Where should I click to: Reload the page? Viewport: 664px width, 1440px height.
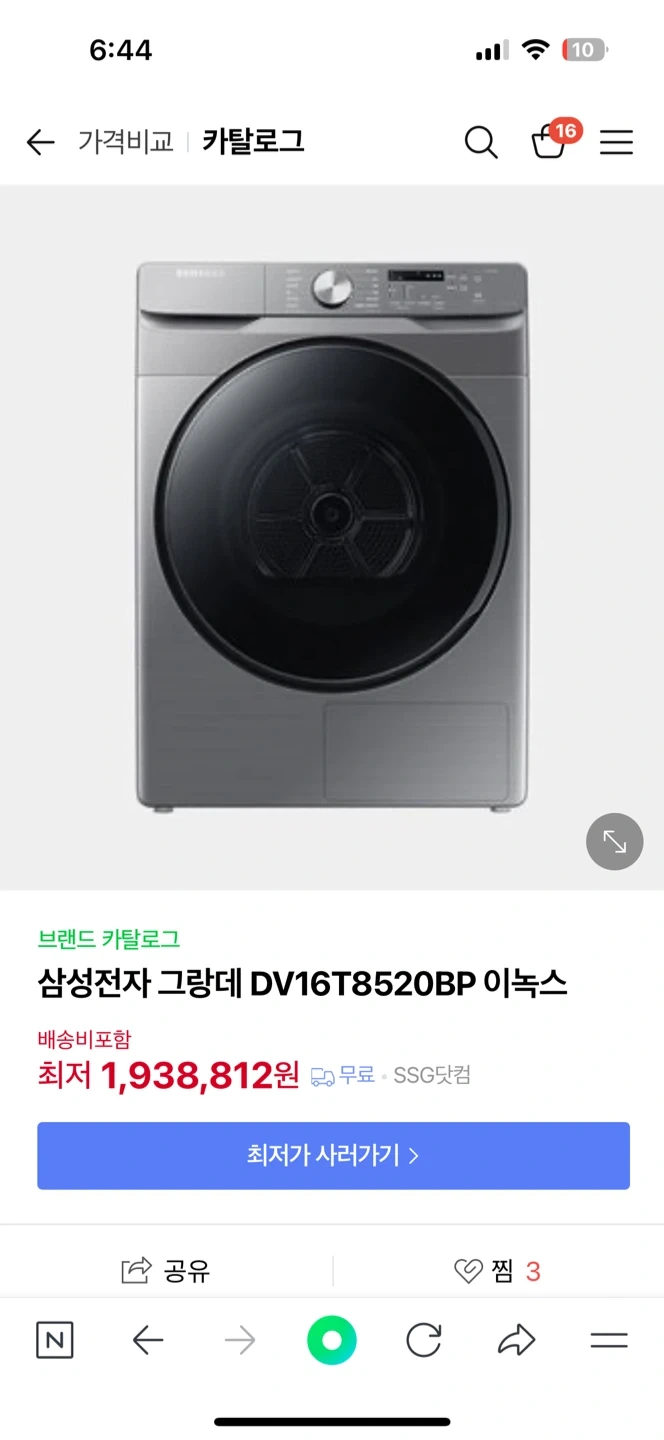[x=424, y=1340]
